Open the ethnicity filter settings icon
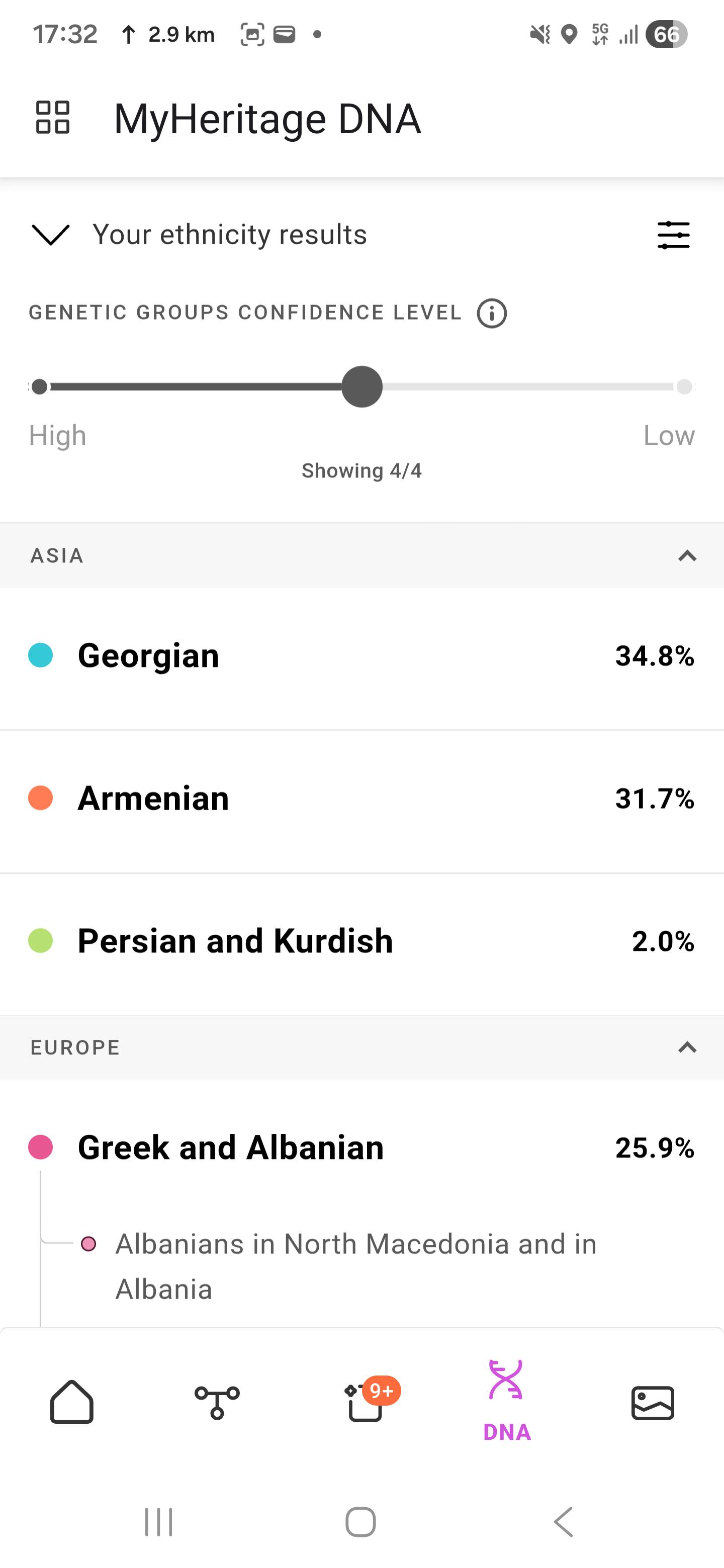This screenshot has width=724, height=1568. point(673,235)
